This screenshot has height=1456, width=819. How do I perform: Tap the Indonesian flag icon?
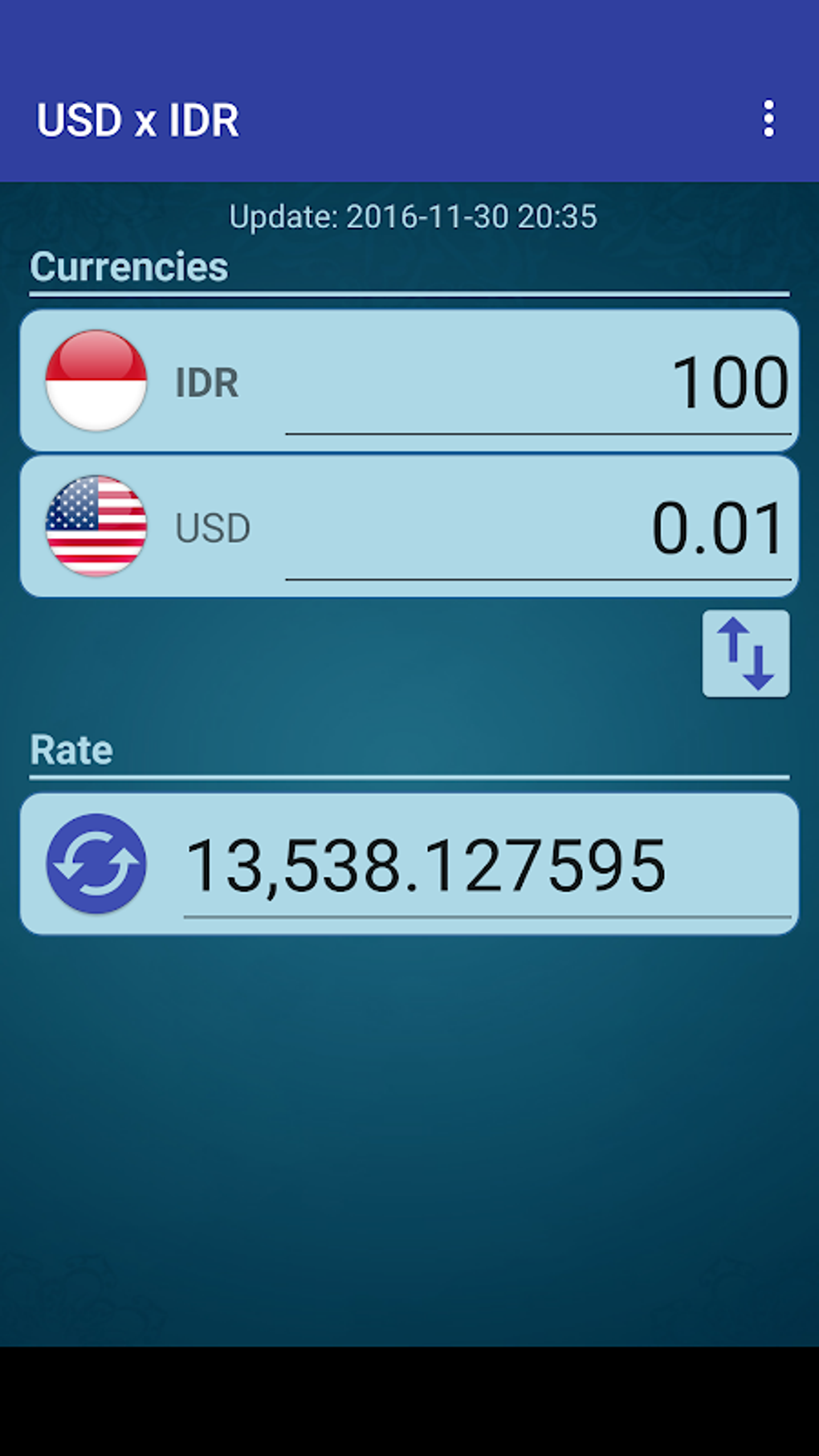click(97, 381)
